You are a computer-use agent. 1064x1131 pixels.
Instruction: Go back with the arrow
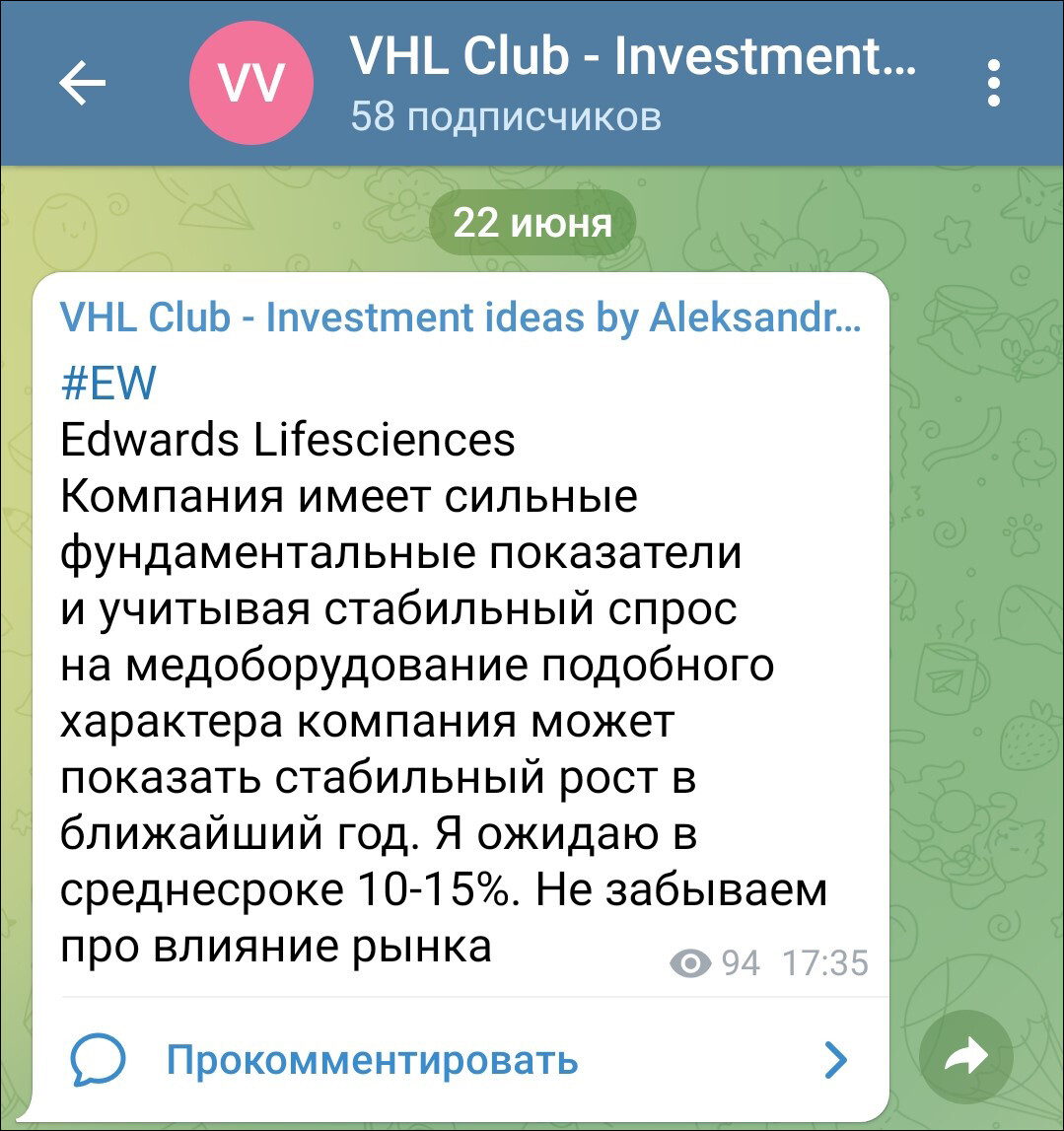pyautogui.click(x=82, y=84)
